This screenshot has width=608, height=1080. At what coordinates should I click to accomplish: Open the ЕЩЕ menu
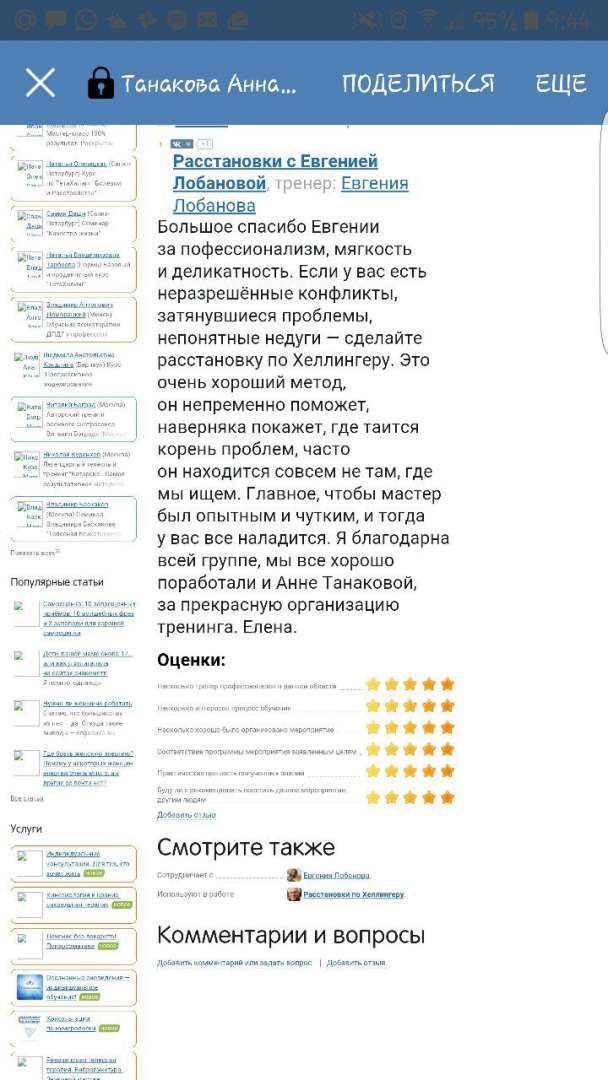click(560, 83)
